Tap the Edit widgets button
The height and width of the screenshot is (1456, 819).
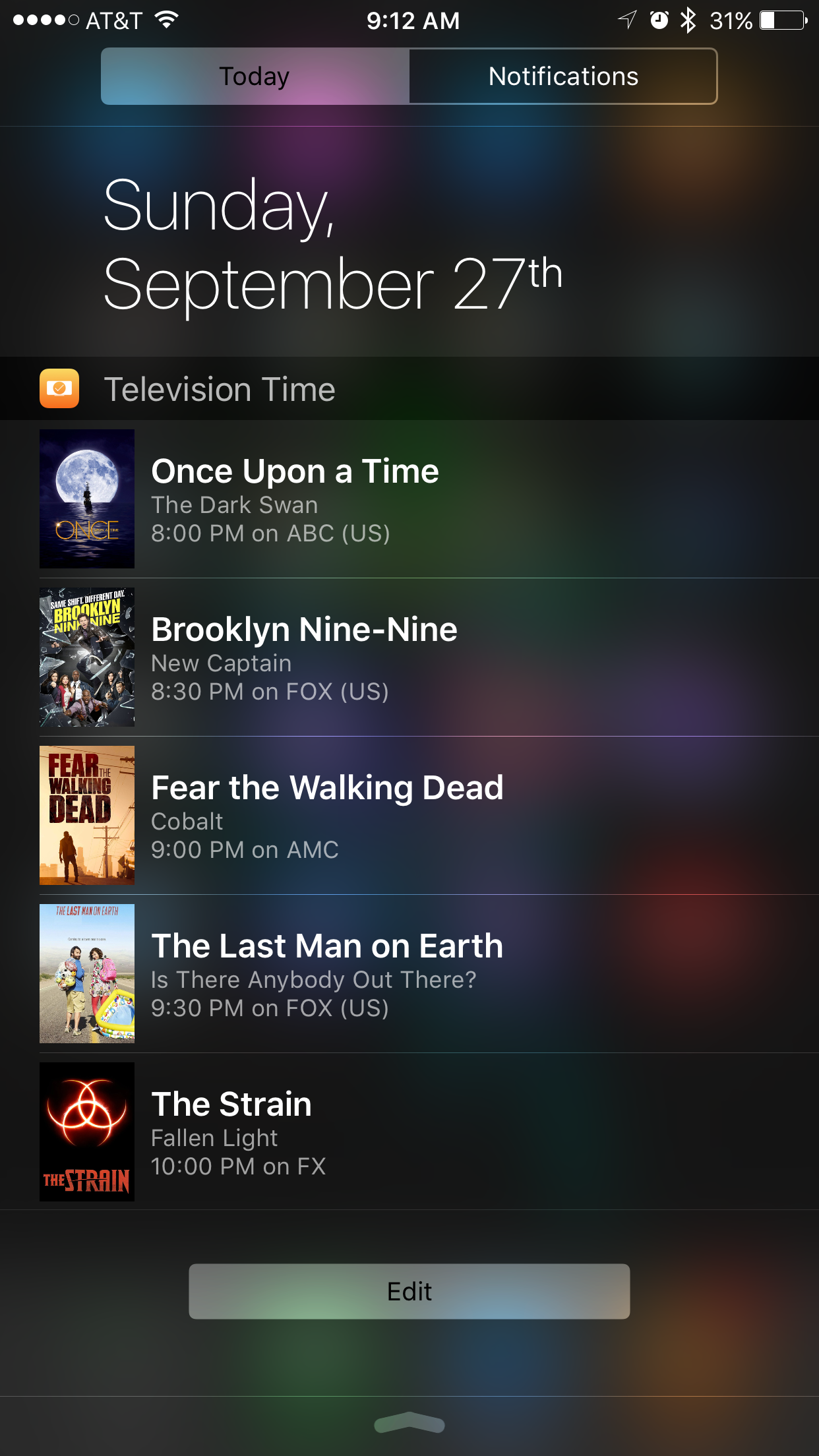pos(409,1291)
